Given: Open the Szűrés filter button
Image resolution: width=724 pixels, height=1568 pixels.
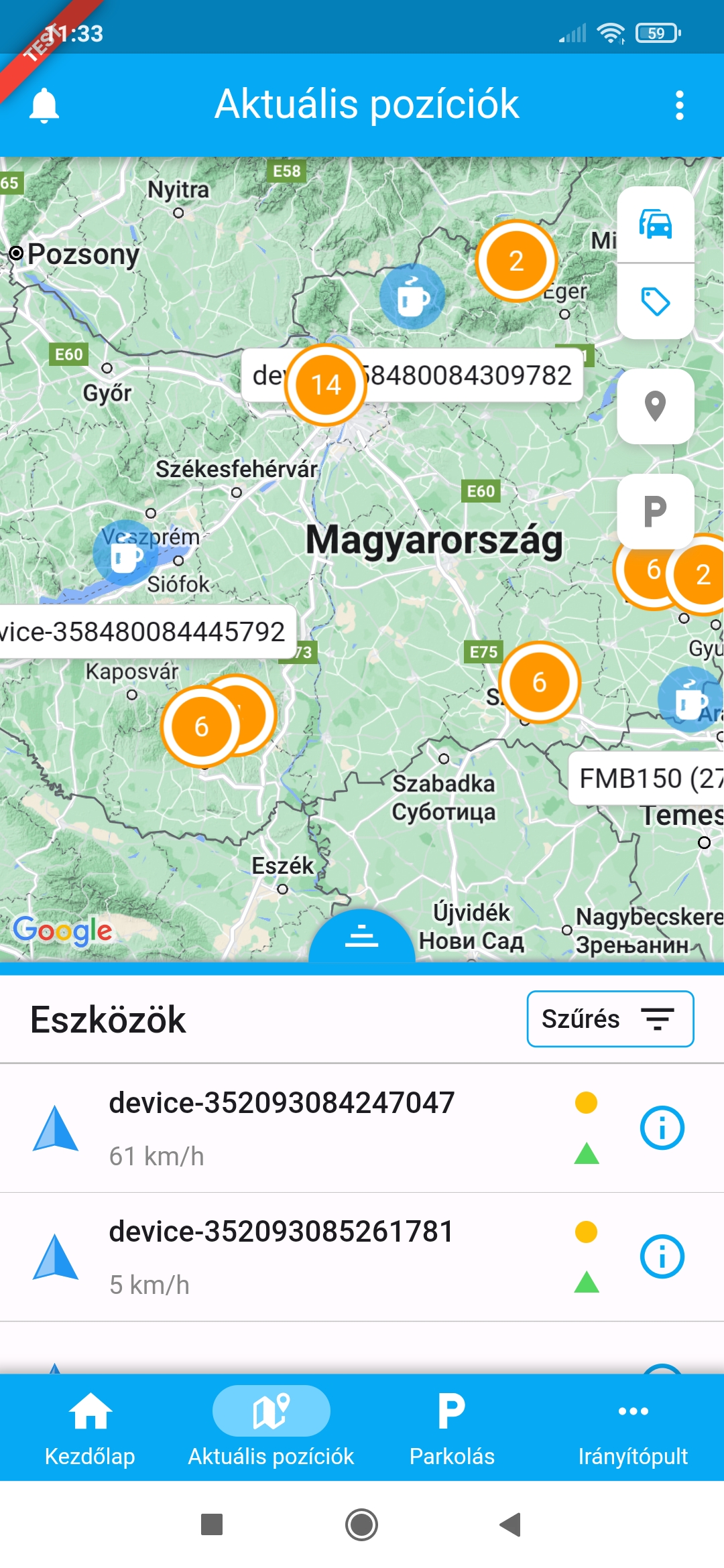Looking at the screenshot, I should click(610, 1019).
